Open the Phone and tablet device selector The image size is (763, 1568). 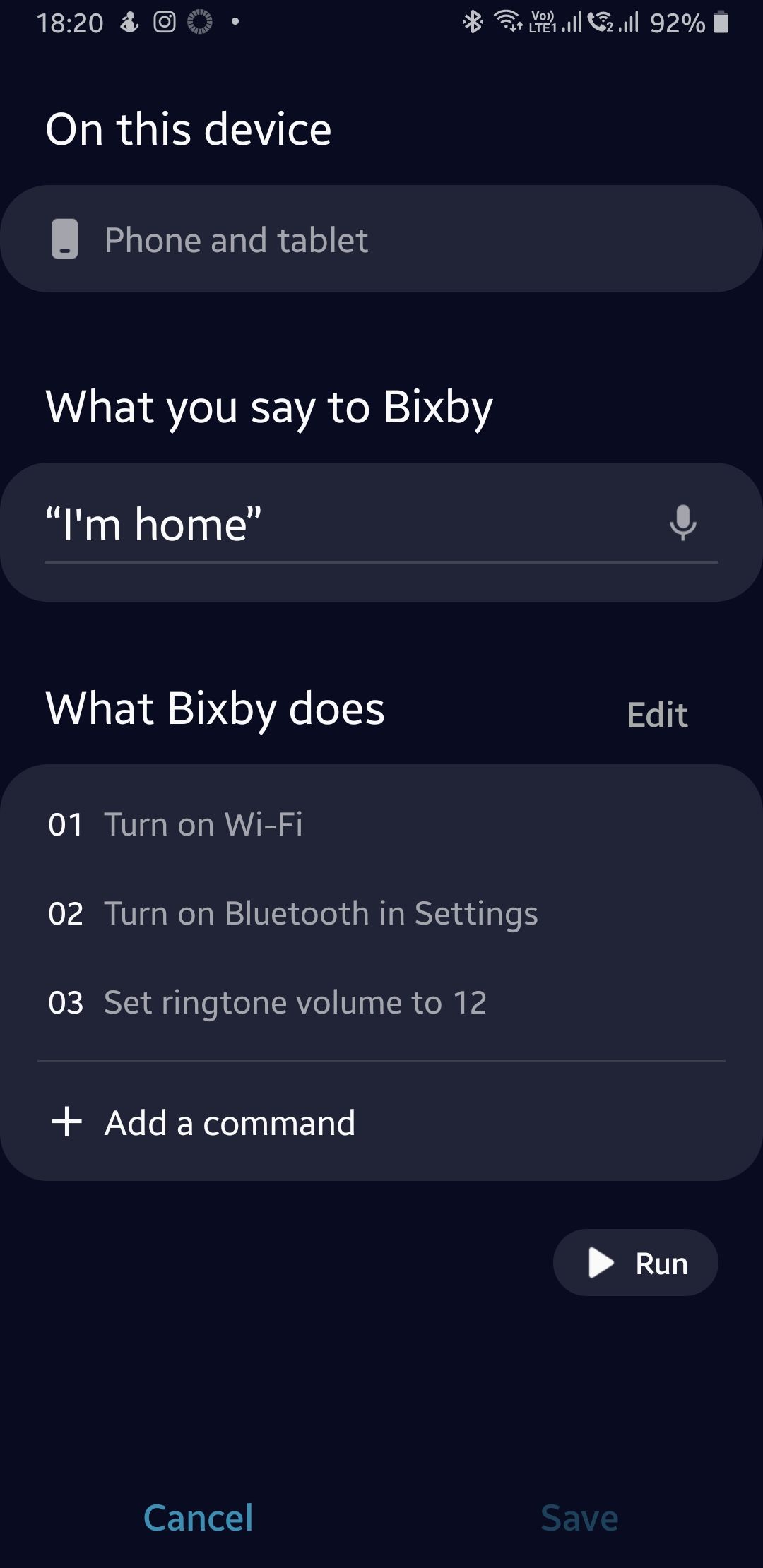pos(381,239)
